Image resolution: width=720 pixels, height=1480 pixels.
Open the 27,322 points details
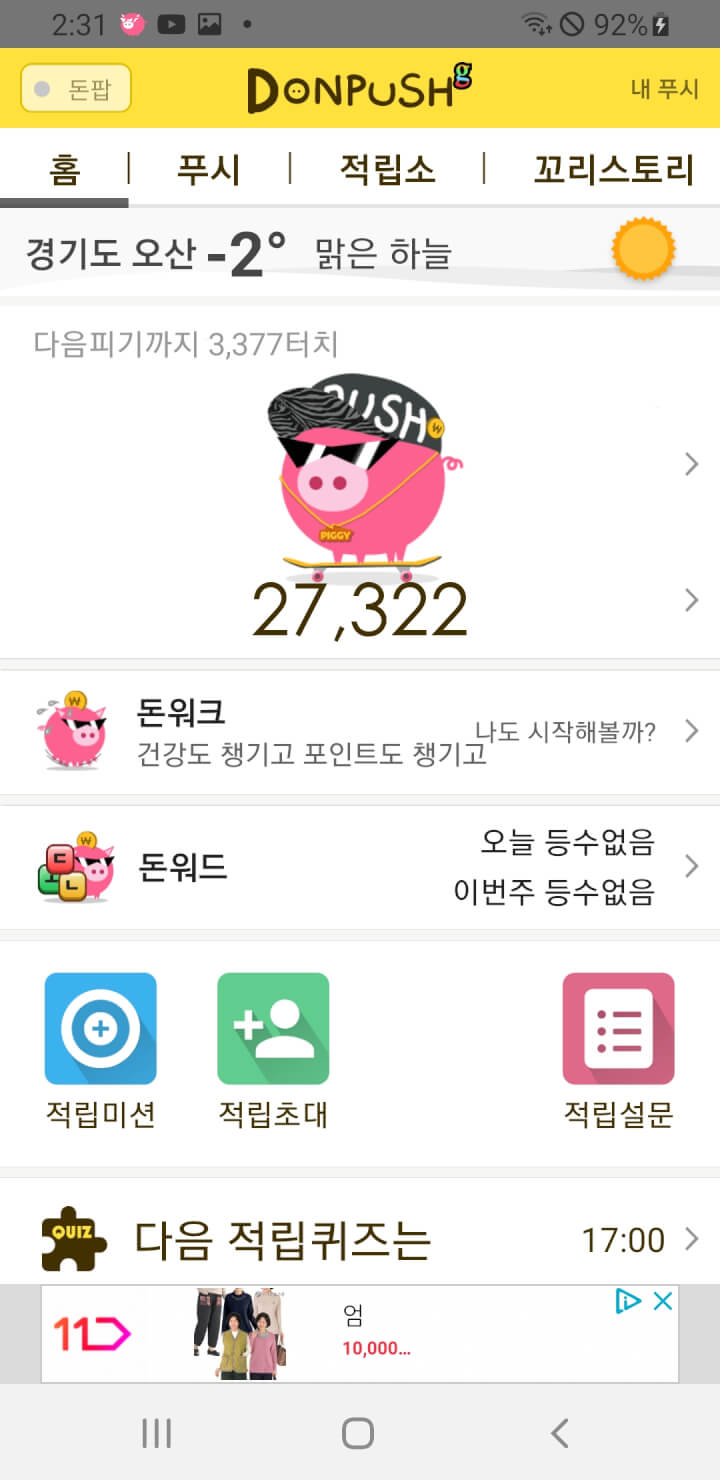360,608
